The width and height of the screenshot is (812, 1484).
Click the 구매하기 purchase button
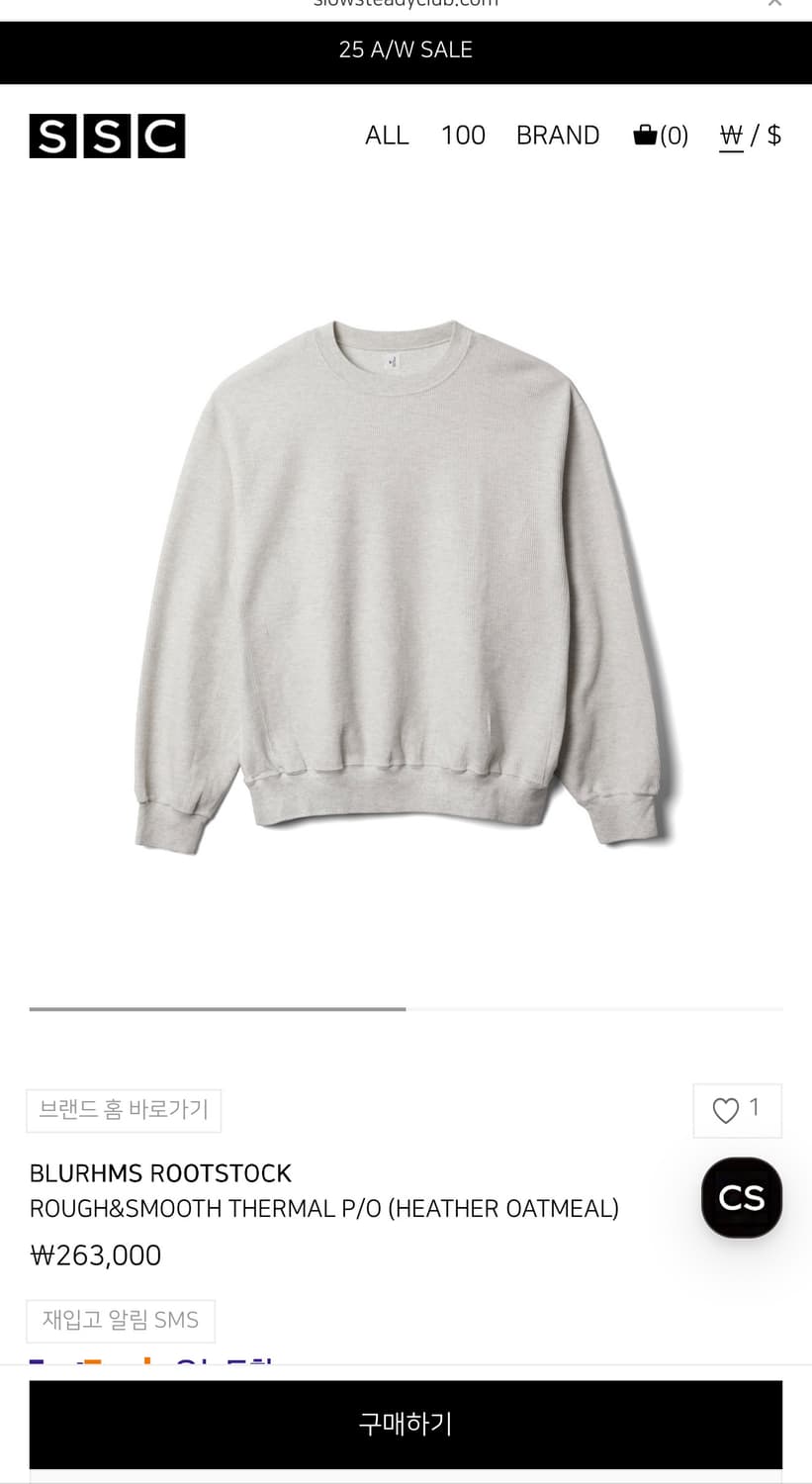click(x=406, y=1425)
